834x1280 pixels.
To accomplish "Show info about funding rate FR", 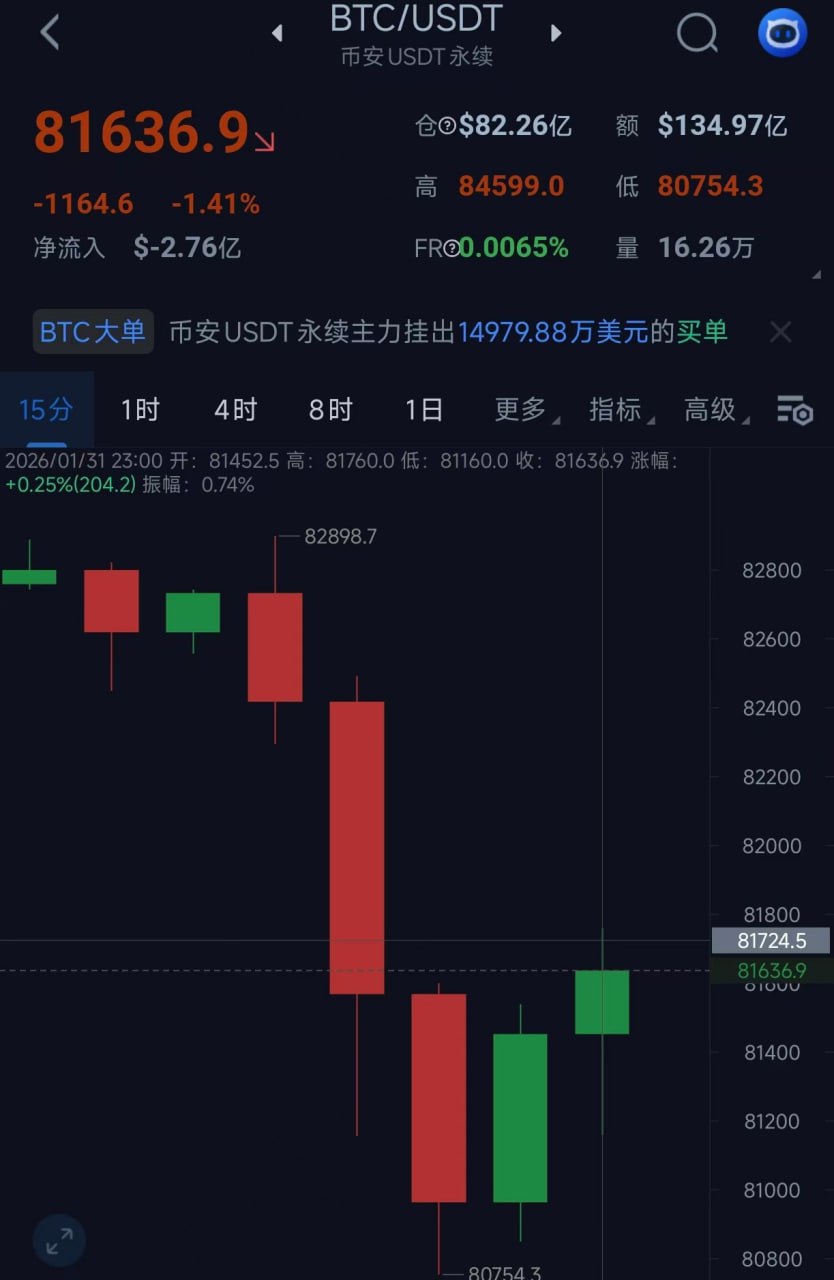I will (x=452, y=248).
